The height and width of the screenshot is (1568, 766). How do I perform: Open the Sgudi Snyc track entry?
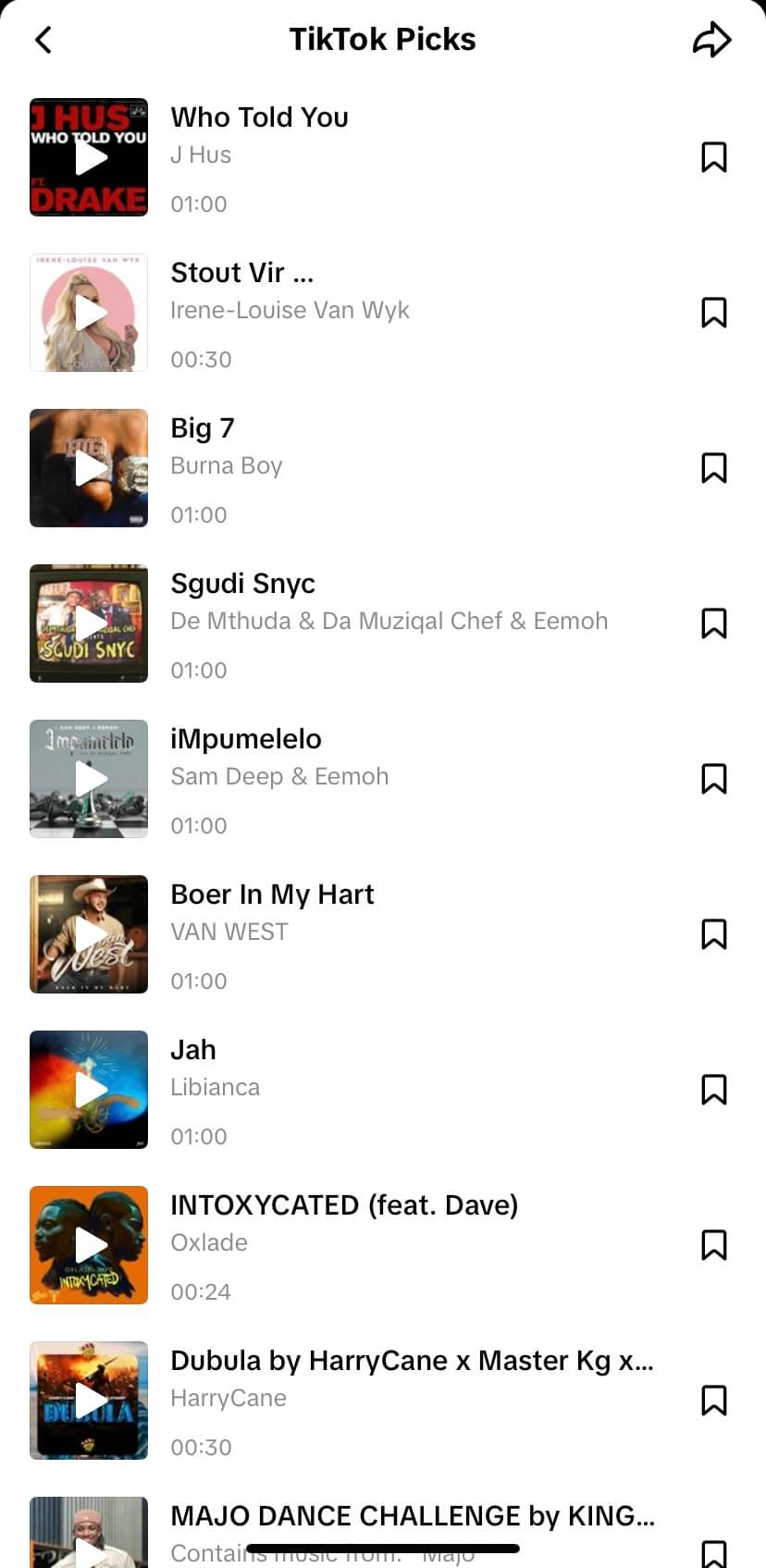point(242,584)
